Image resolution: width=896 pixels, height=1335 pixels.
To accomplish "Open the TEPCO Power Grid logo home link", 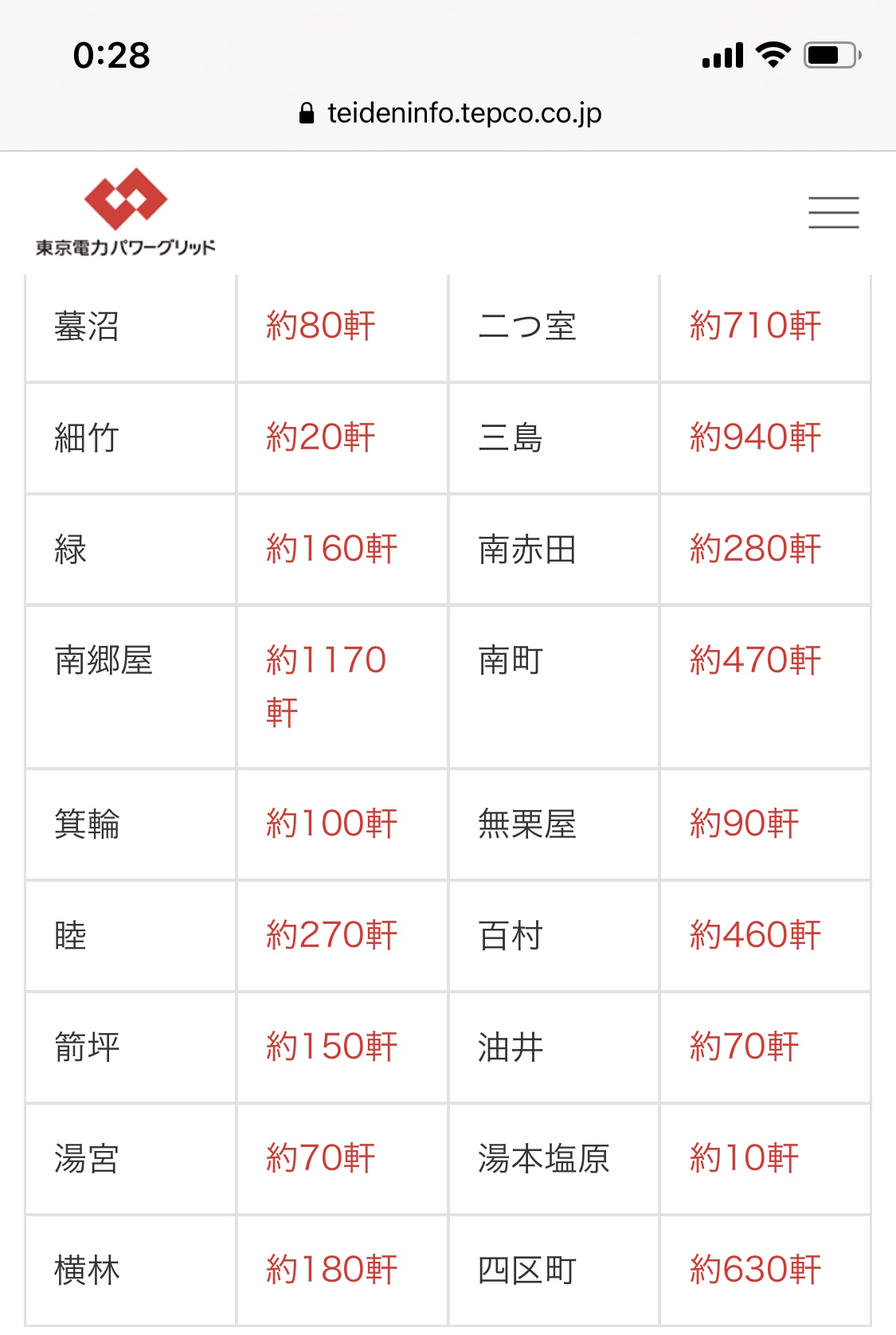I will [x=126, y=213].
